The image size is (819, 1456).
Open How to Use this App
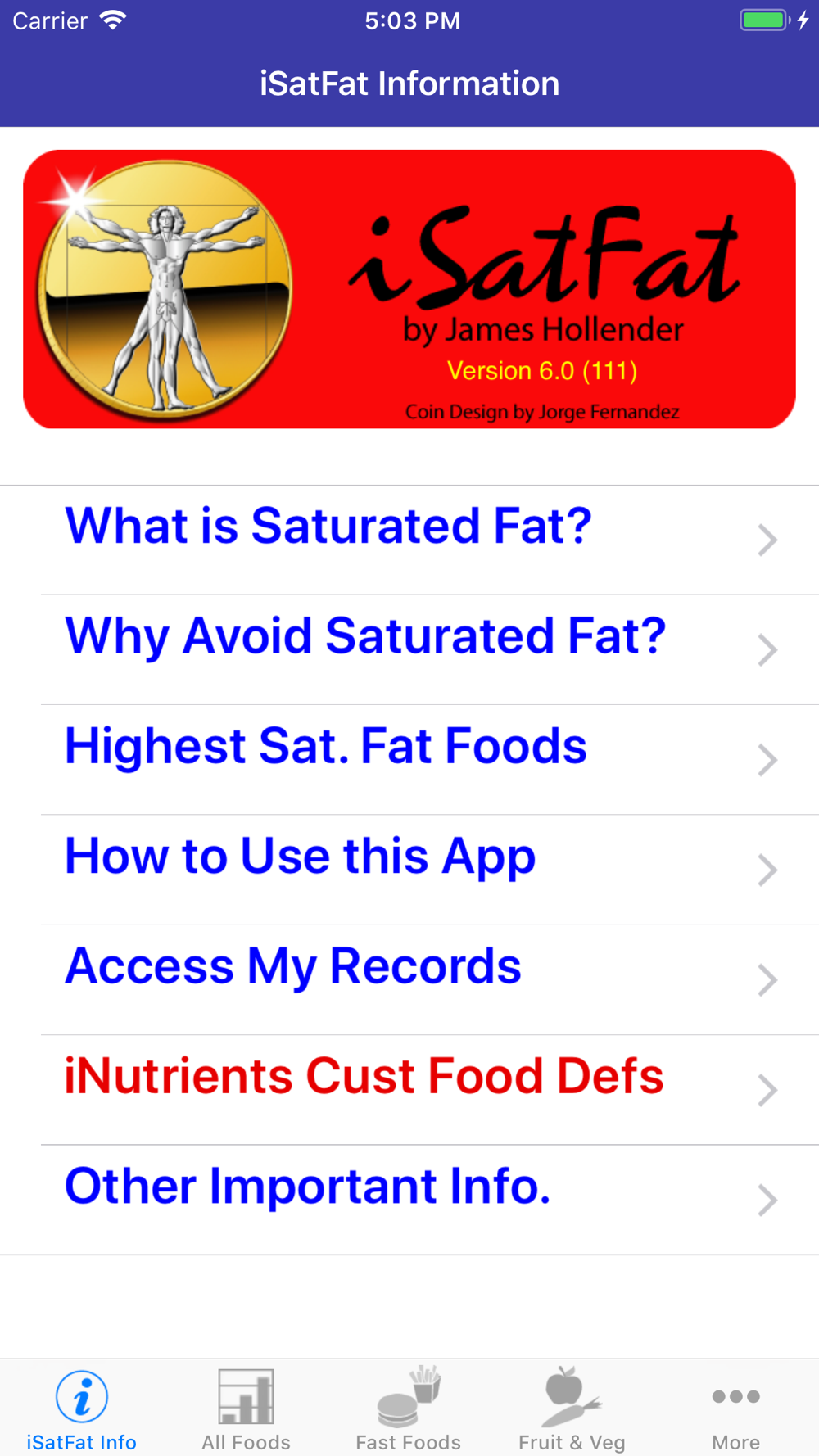(x=409, y=869)
